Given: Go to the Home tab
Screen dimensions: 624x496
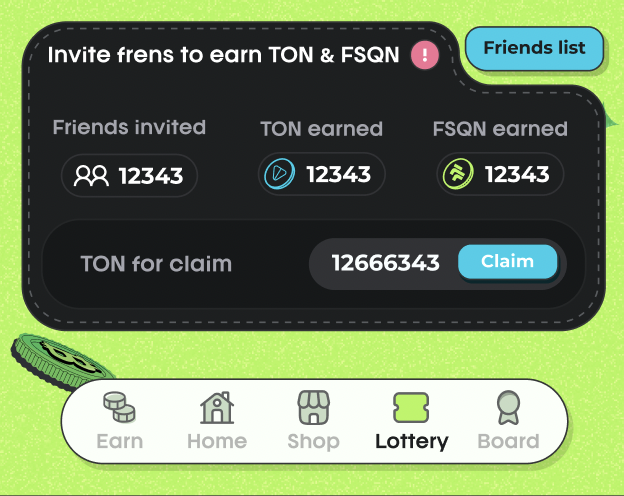Looking at the screenshot, I should pos(216,421).
